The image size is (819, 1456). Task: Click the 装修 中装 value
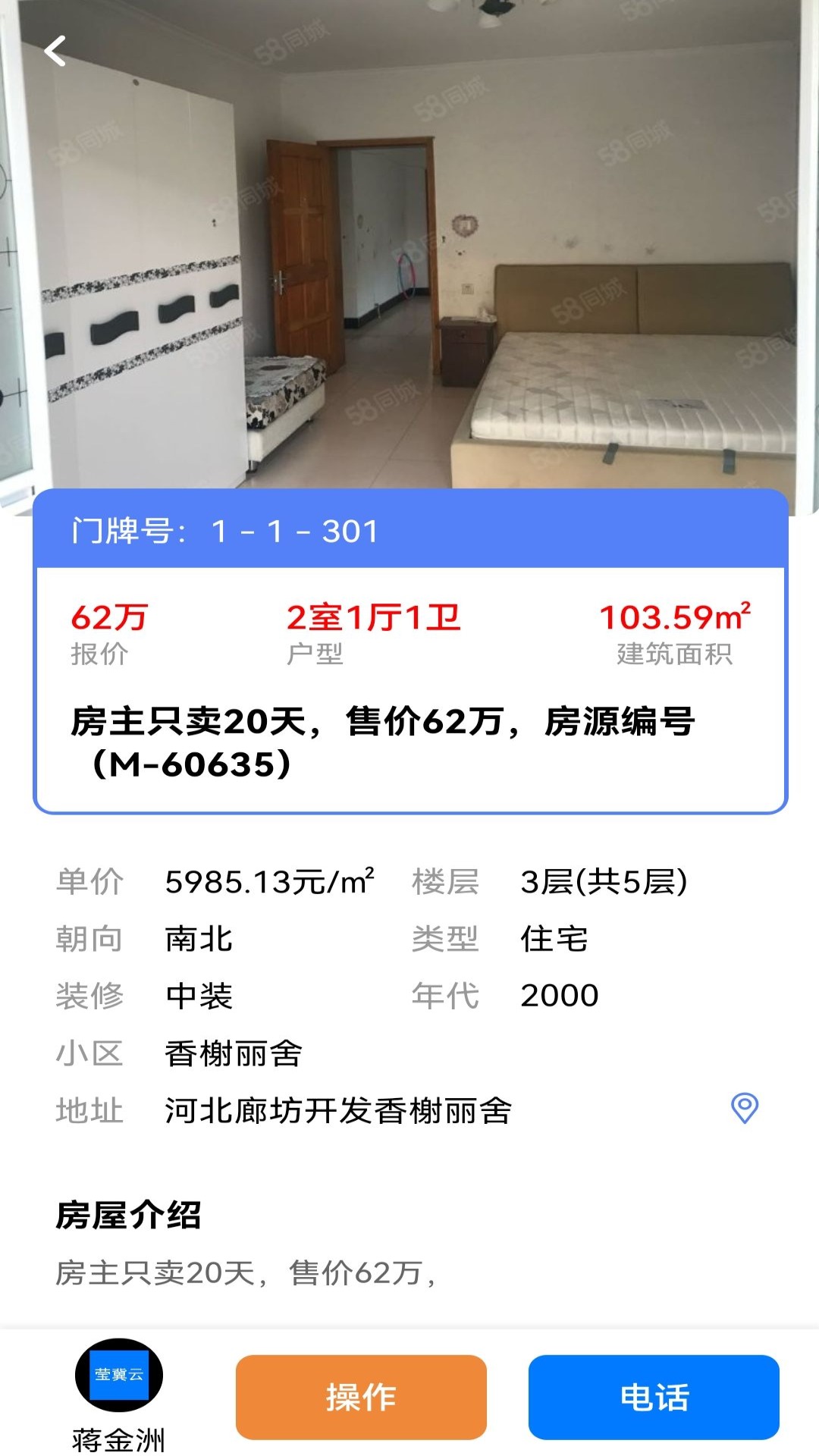tap(199, 997)
